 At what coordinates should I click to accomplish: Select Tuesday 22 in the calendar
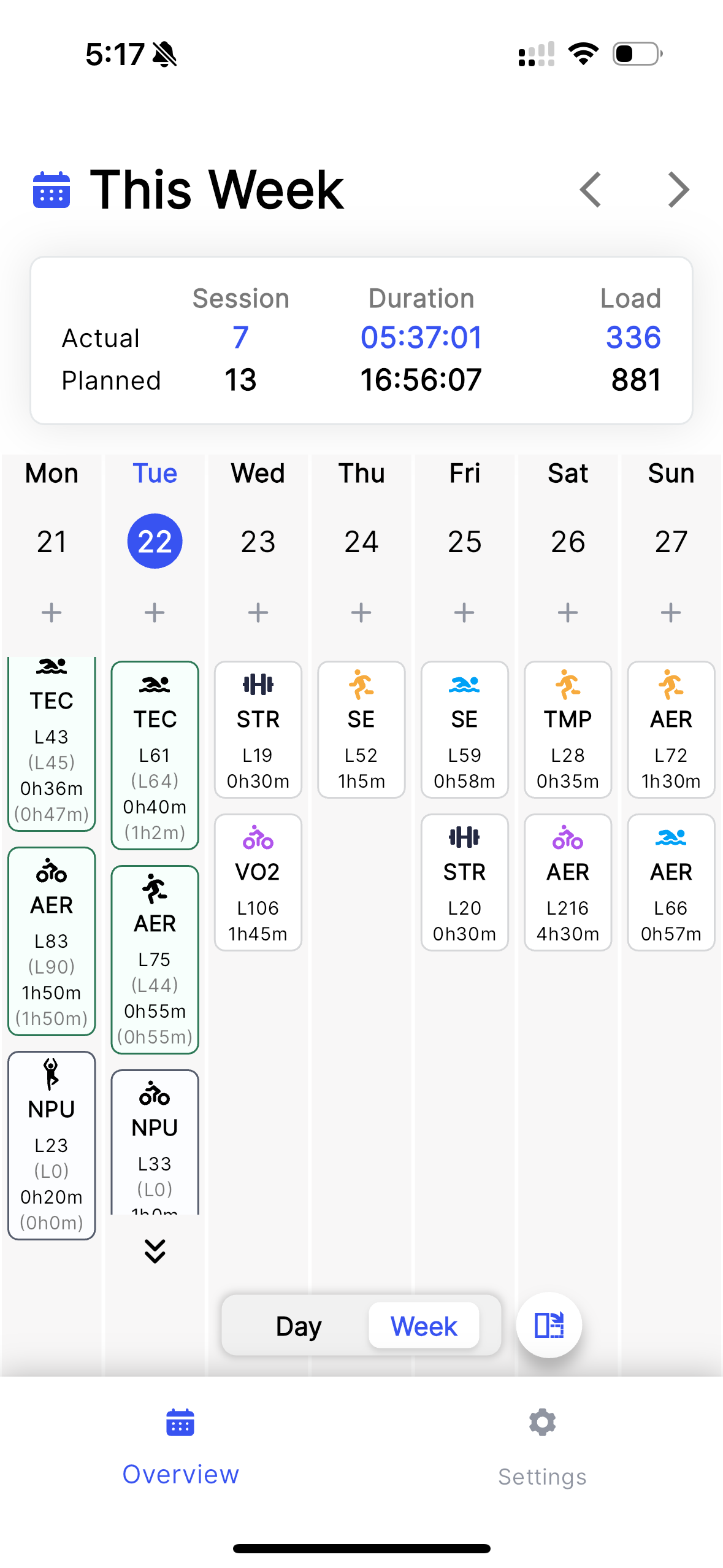point(155,541)
